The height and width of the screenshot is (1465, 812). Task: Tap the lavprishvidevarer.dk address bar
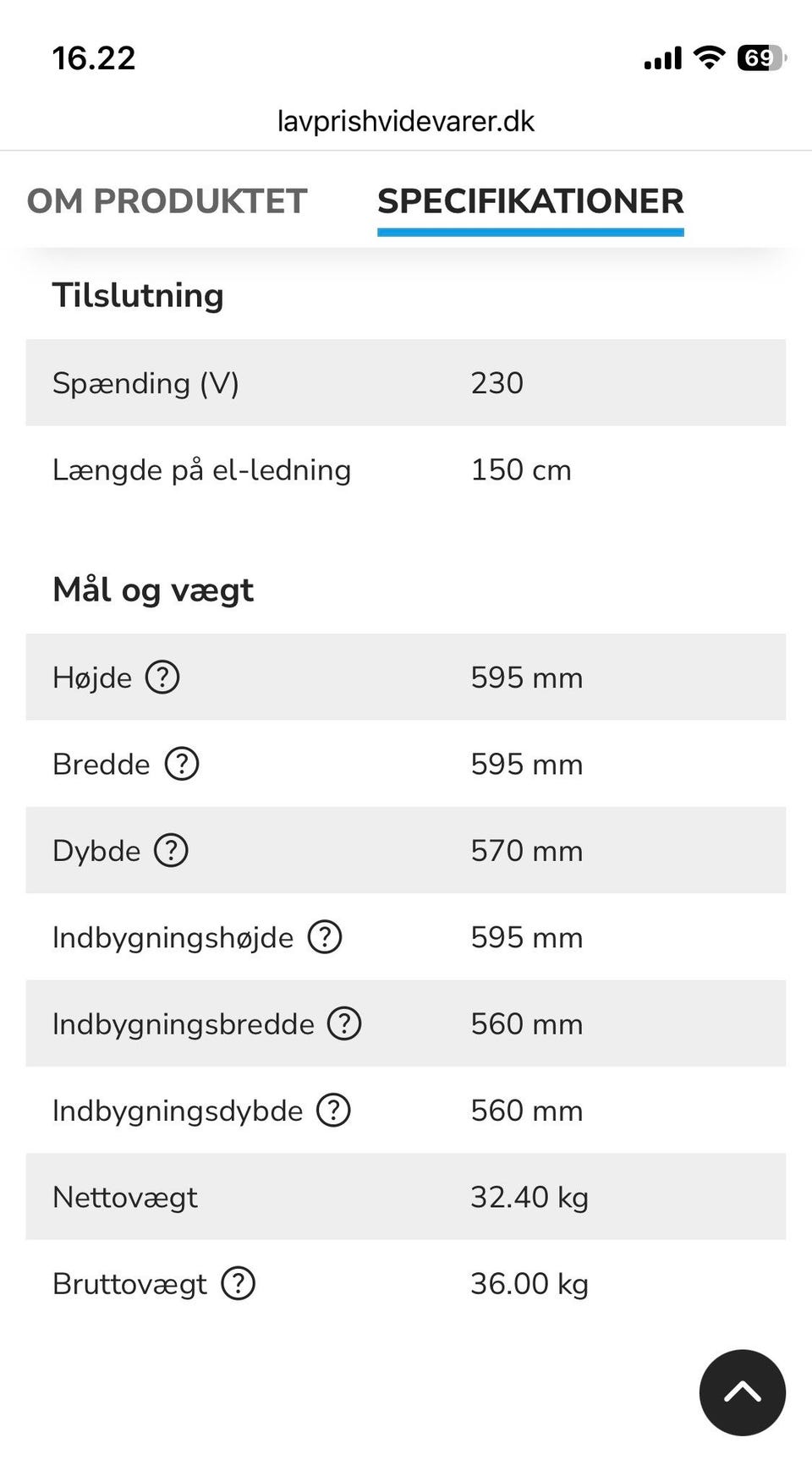point(406,122)
